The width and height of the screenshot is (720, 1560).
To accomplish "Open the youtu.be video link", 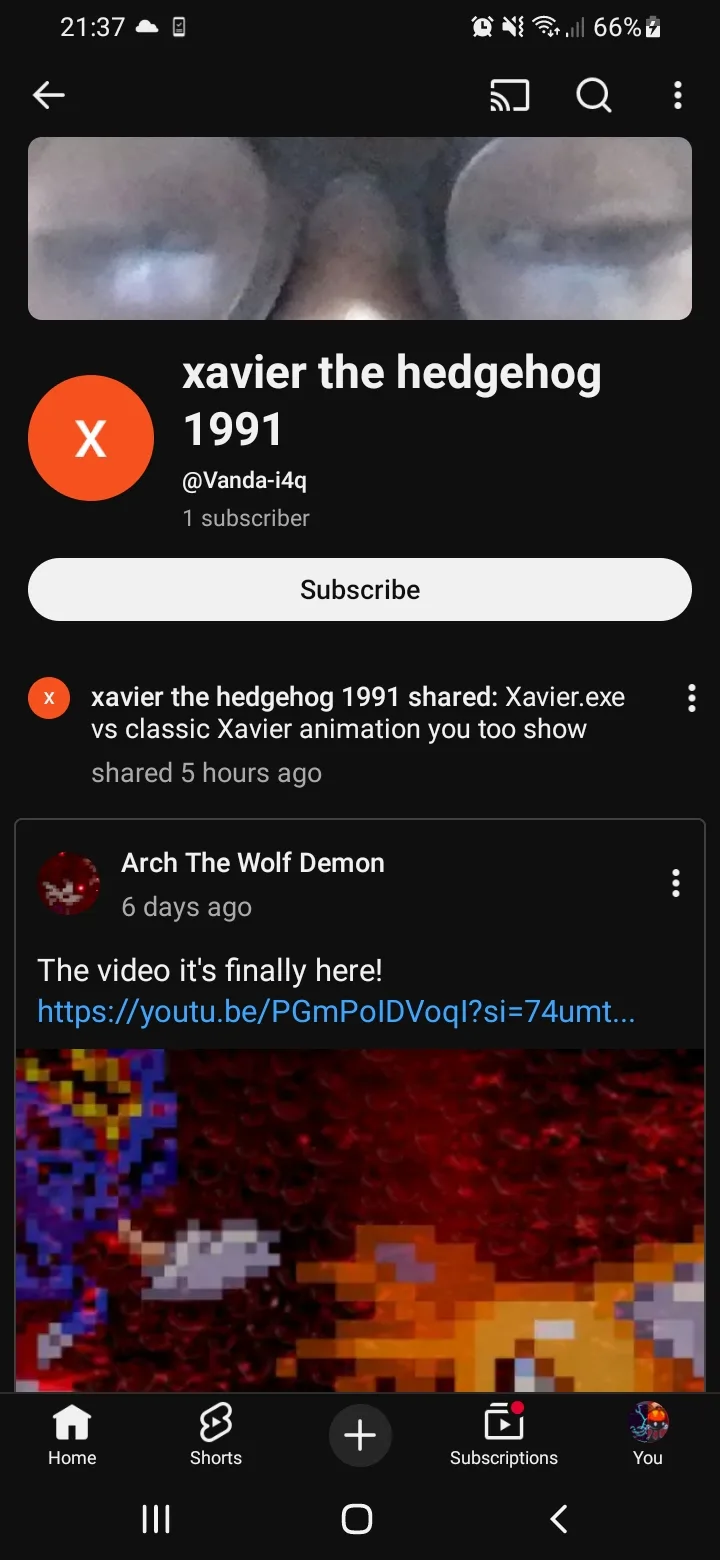I will 335,1012.
